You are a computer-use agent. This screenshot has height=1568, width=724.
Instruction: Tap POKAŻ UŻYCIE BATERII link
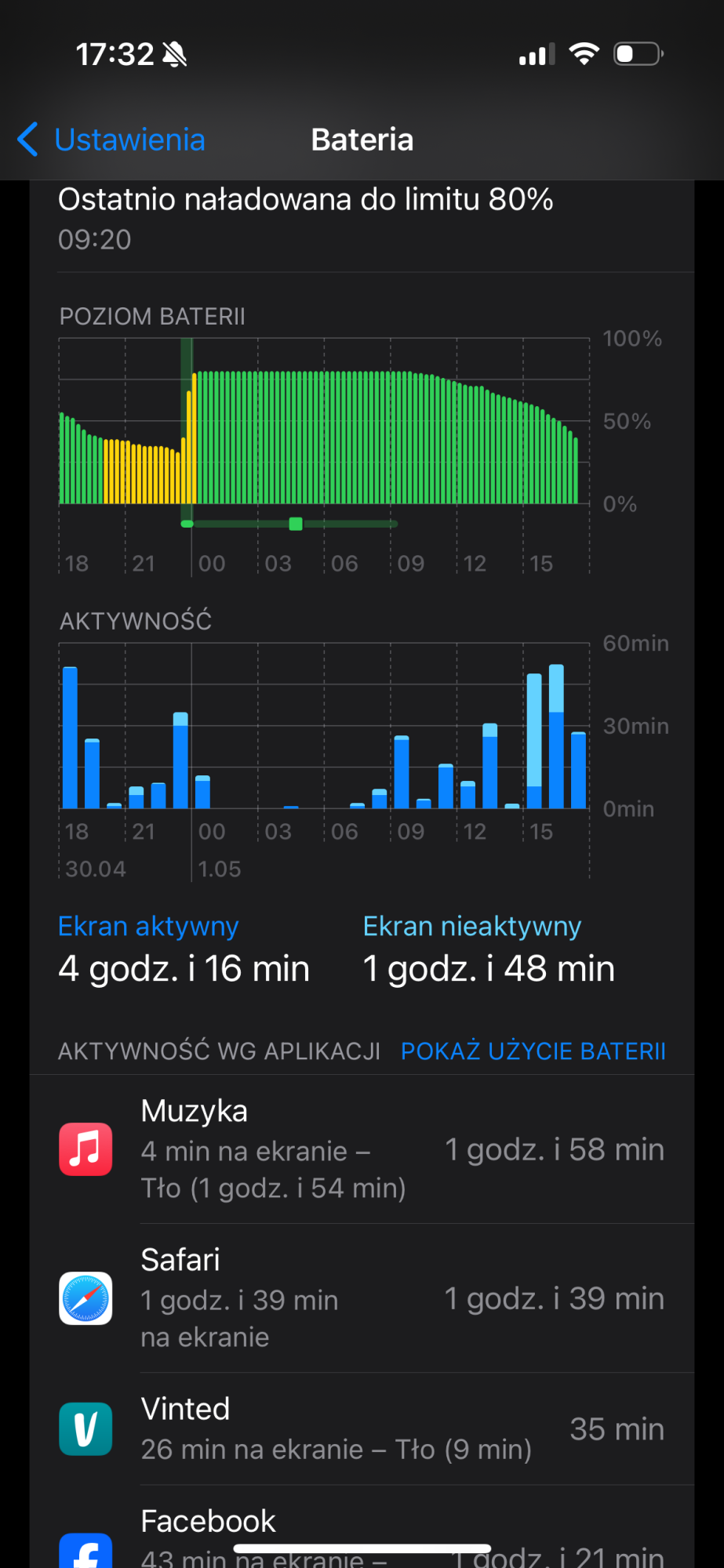(533, 1051)
